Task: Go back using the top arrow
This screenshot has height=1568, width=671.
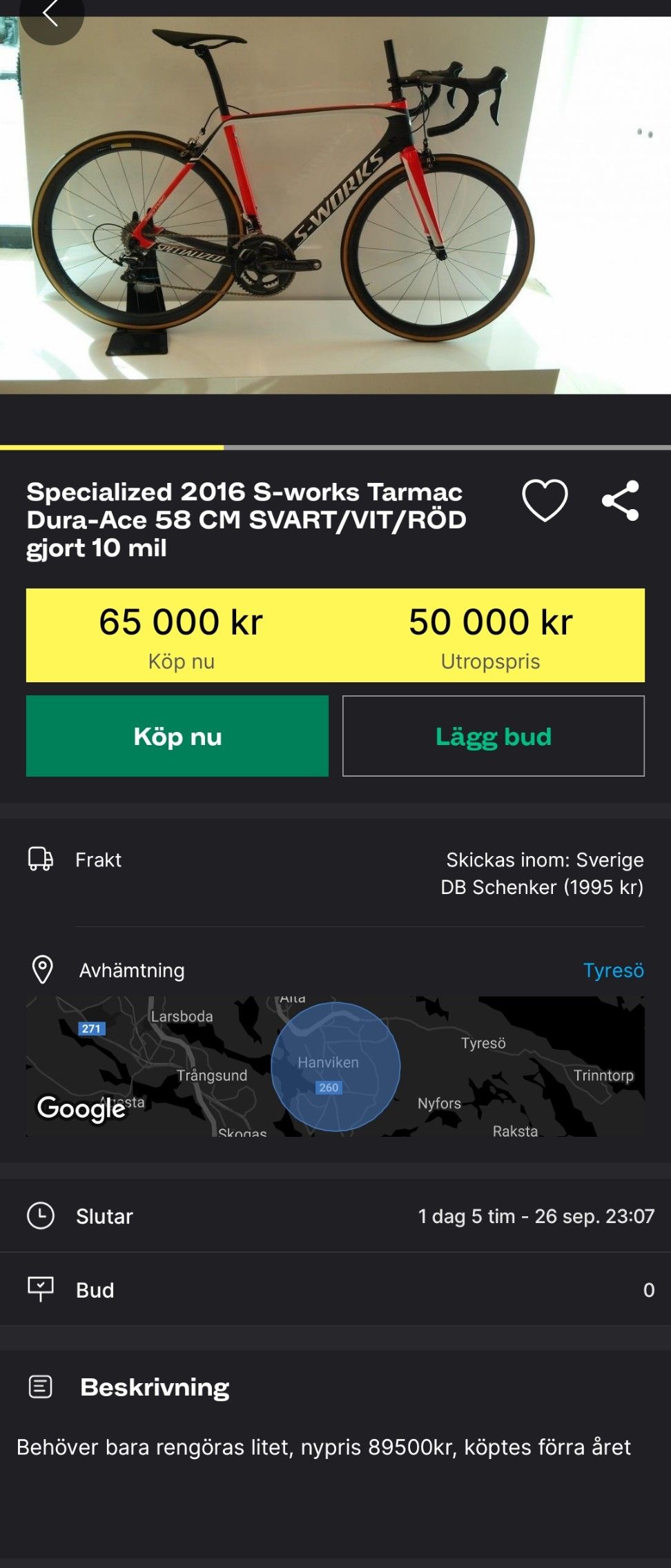Action: coord(50,14)
